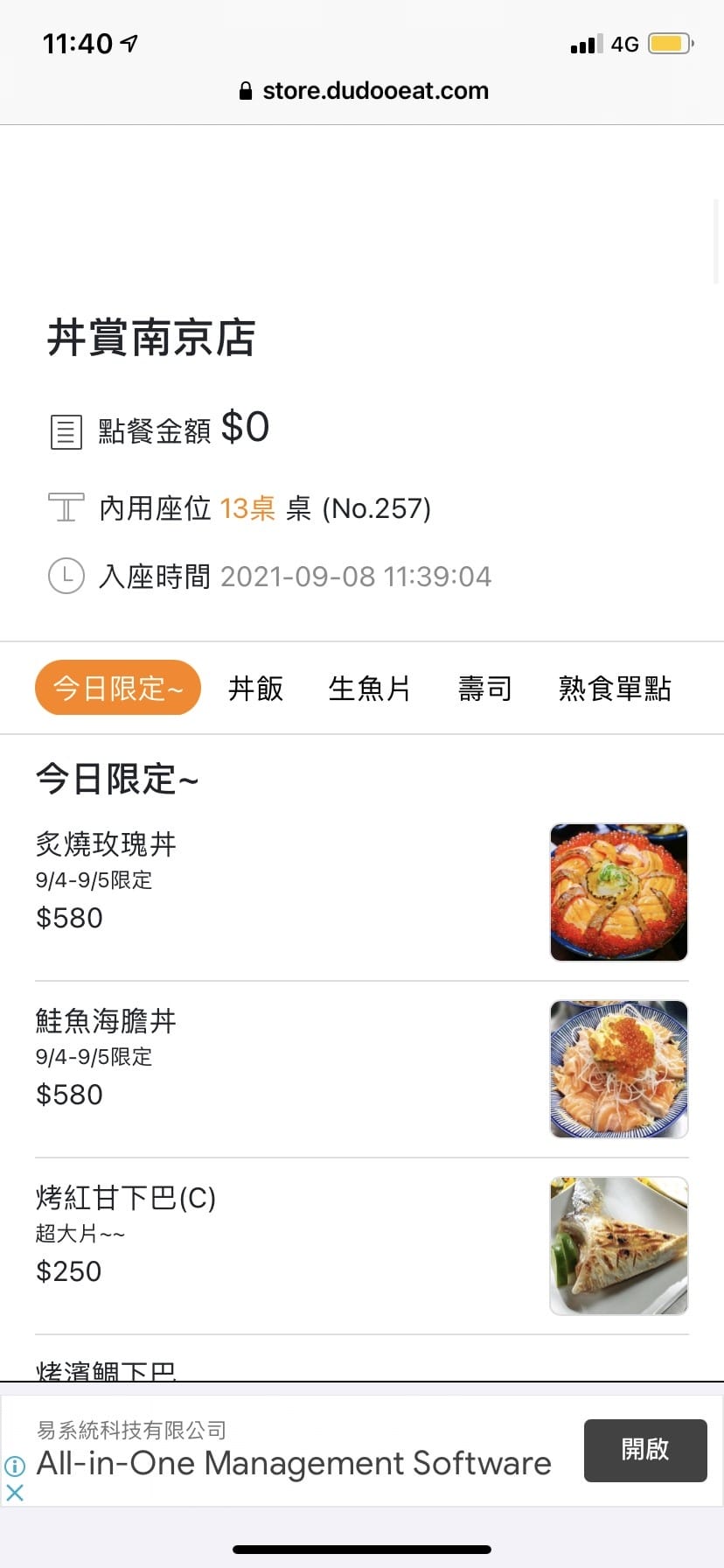Click the dining table seat icon
The height and width of the screenshot is (1568, 724).
click(x=66, y=507)
